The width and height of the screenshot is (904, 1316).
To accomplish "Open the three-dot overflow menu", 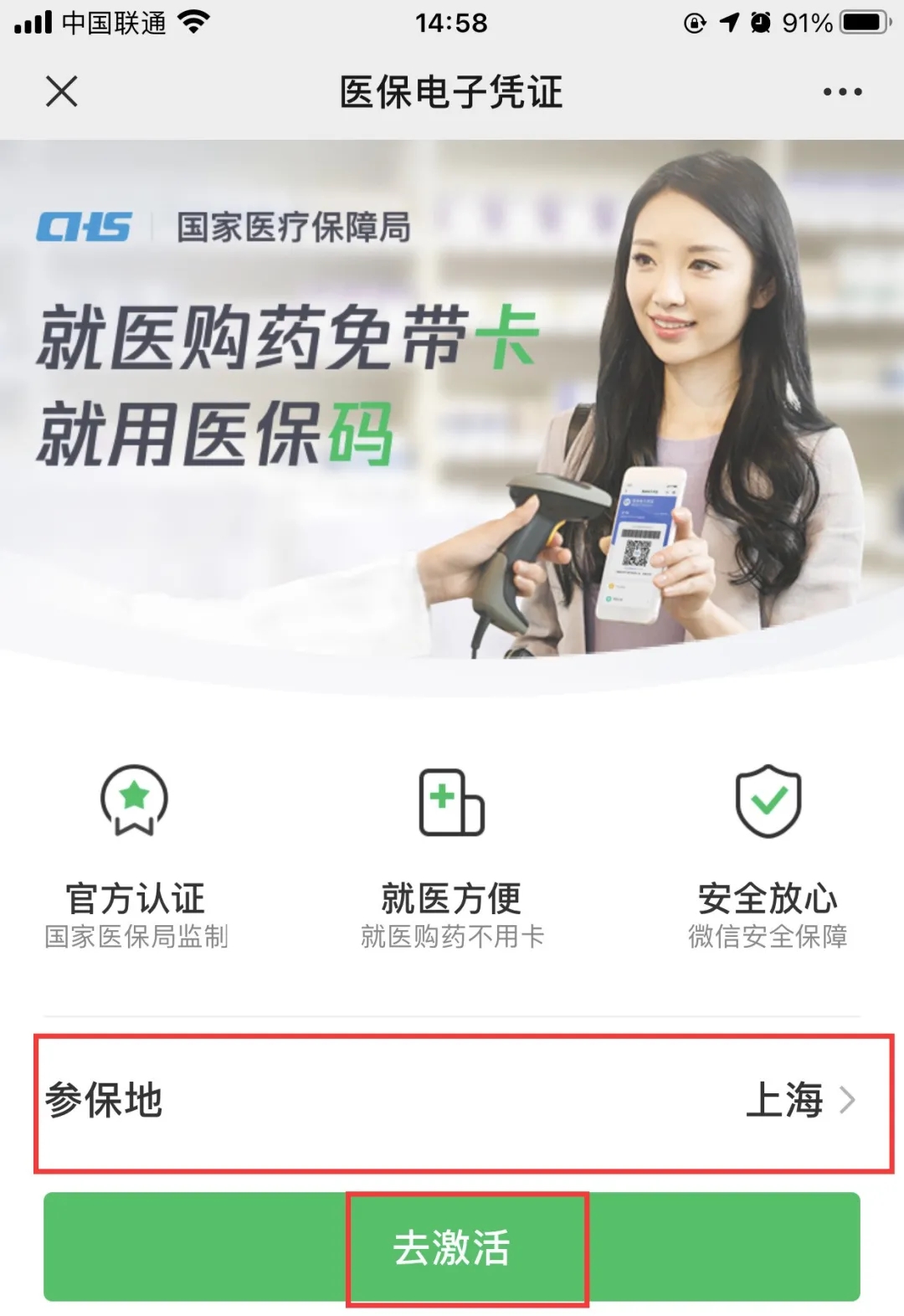I will tap(842, 92).
